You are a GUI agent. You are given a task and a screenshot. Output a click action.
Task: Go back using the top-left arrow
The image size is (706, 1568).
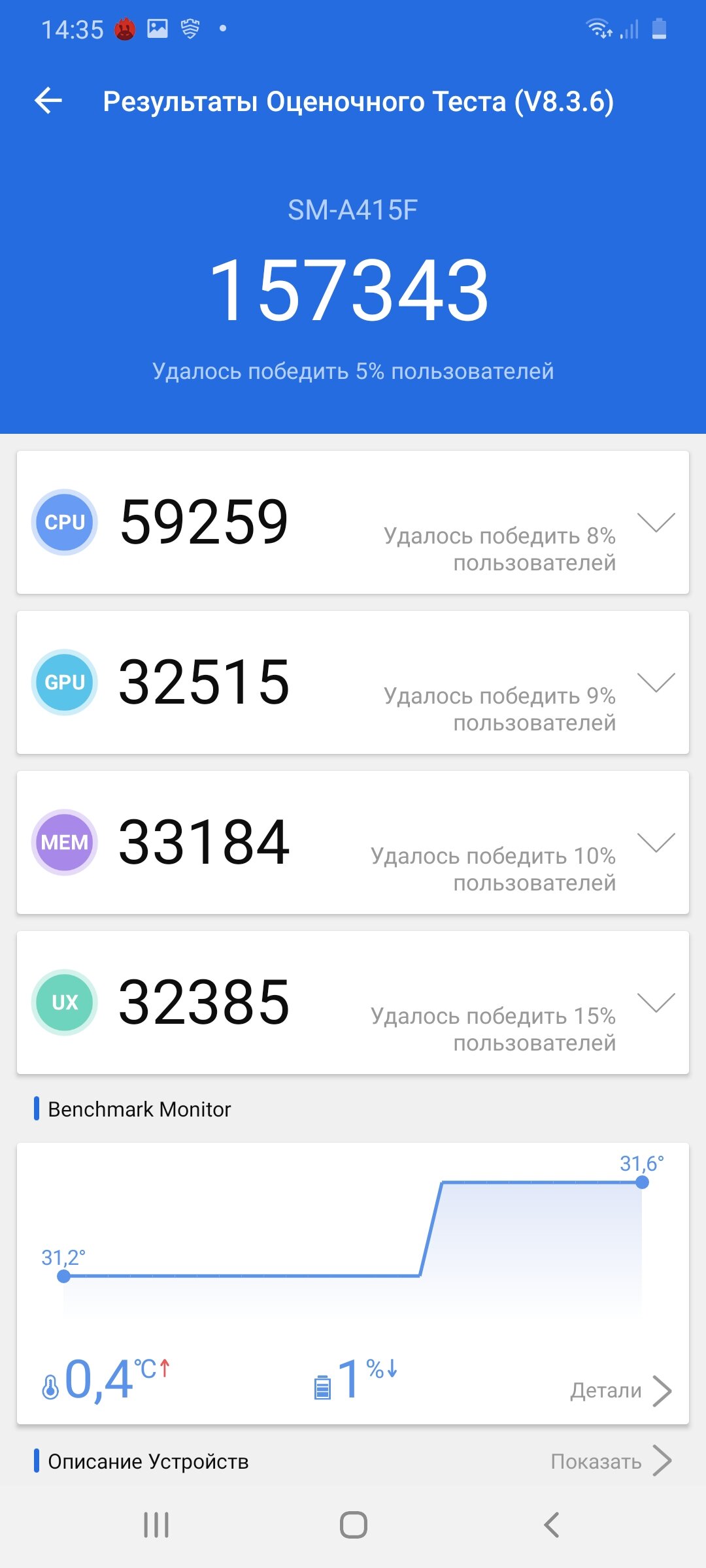[x=48, y=101]
